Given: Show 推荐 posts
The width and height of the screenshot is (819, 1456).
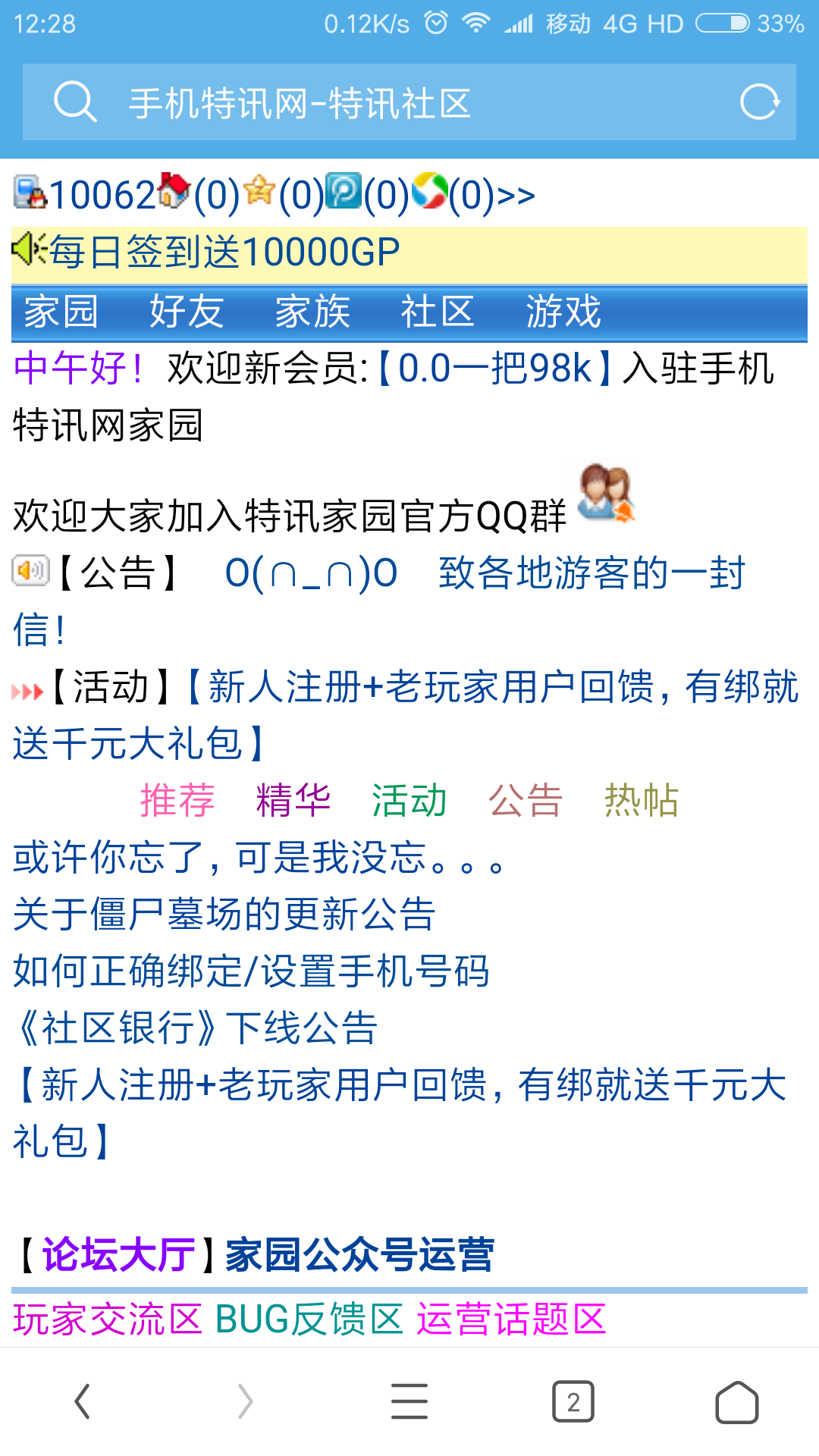Looking at the screenshot, I should click(177, 801).
